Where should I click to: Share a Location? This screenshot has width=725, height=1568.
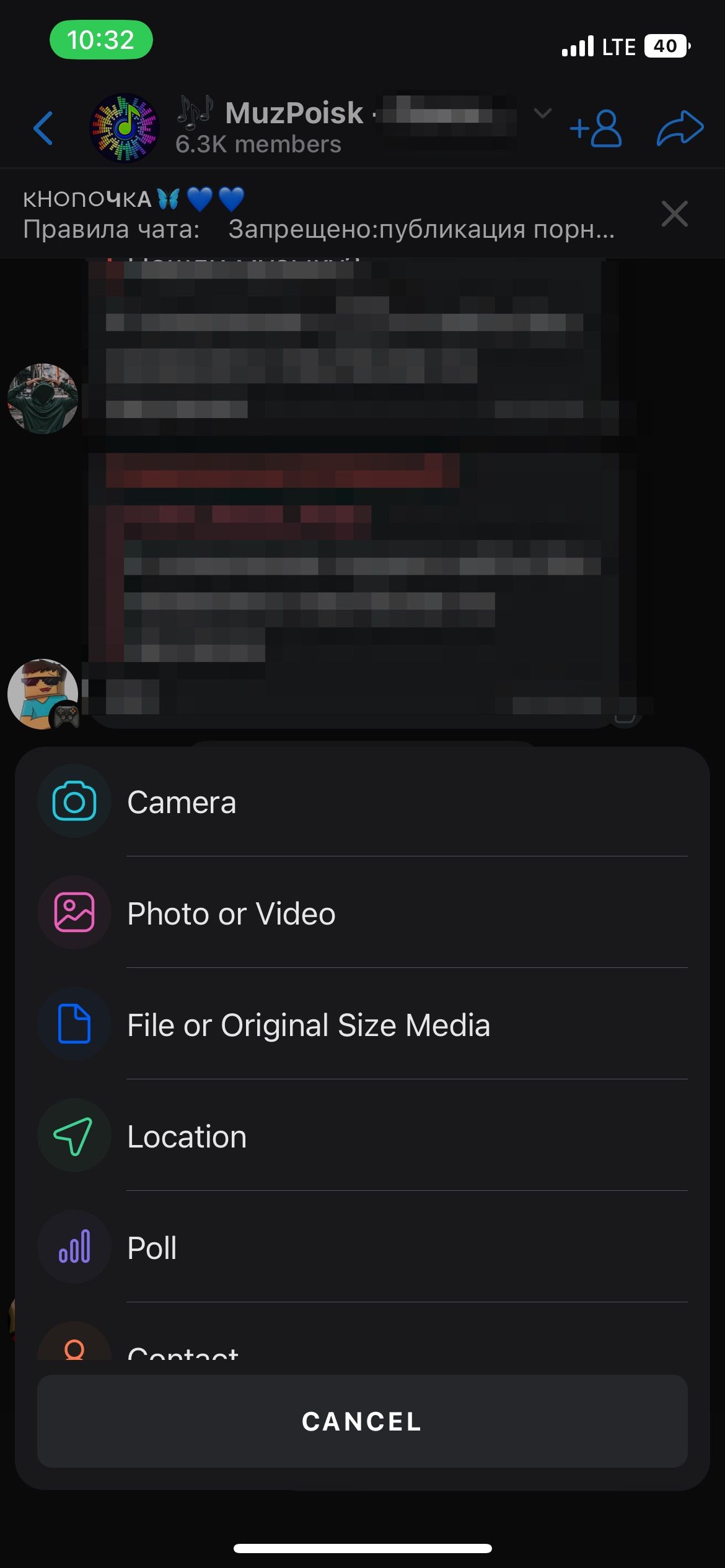click(362, 1136)
